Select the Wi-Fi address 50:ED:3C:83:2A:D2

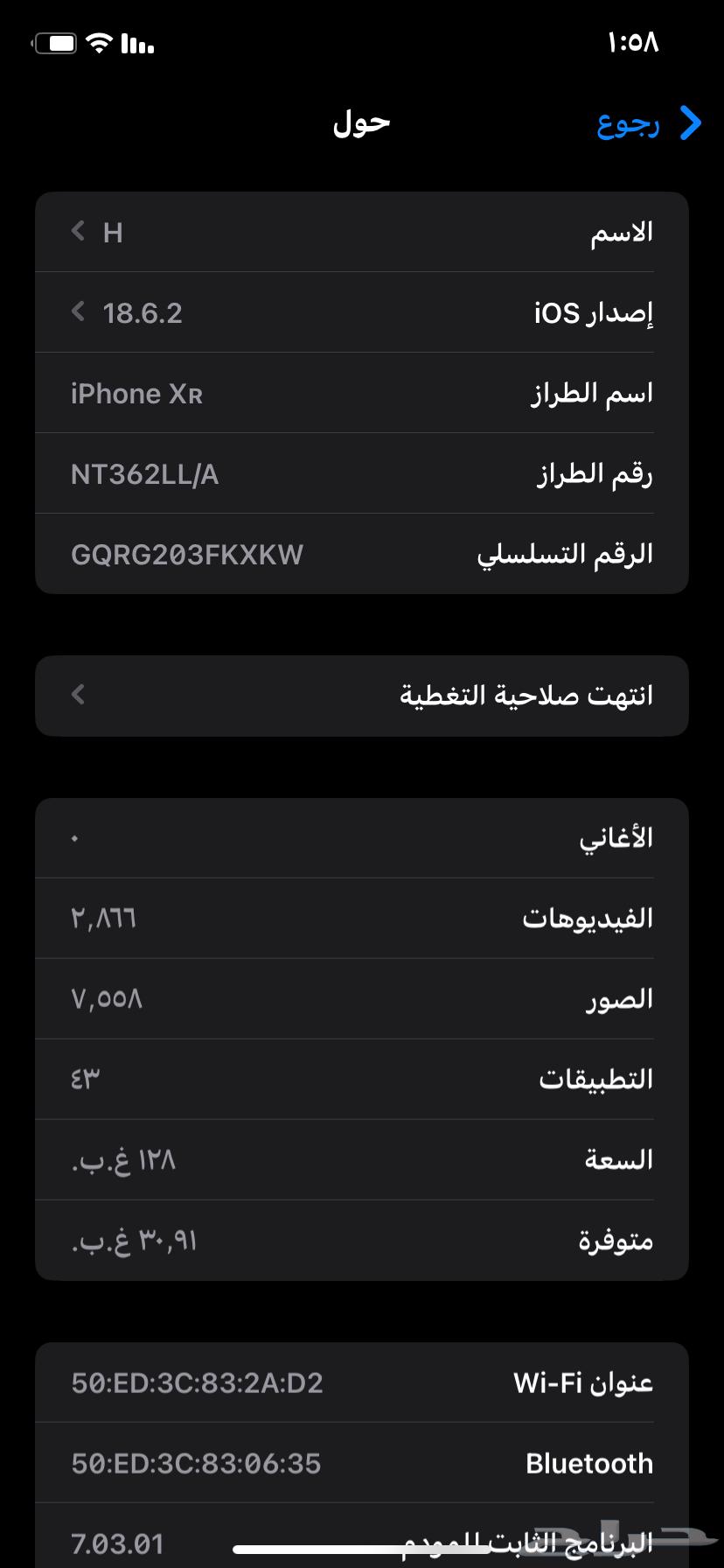pyautogui.click(x=362, y=1382)
